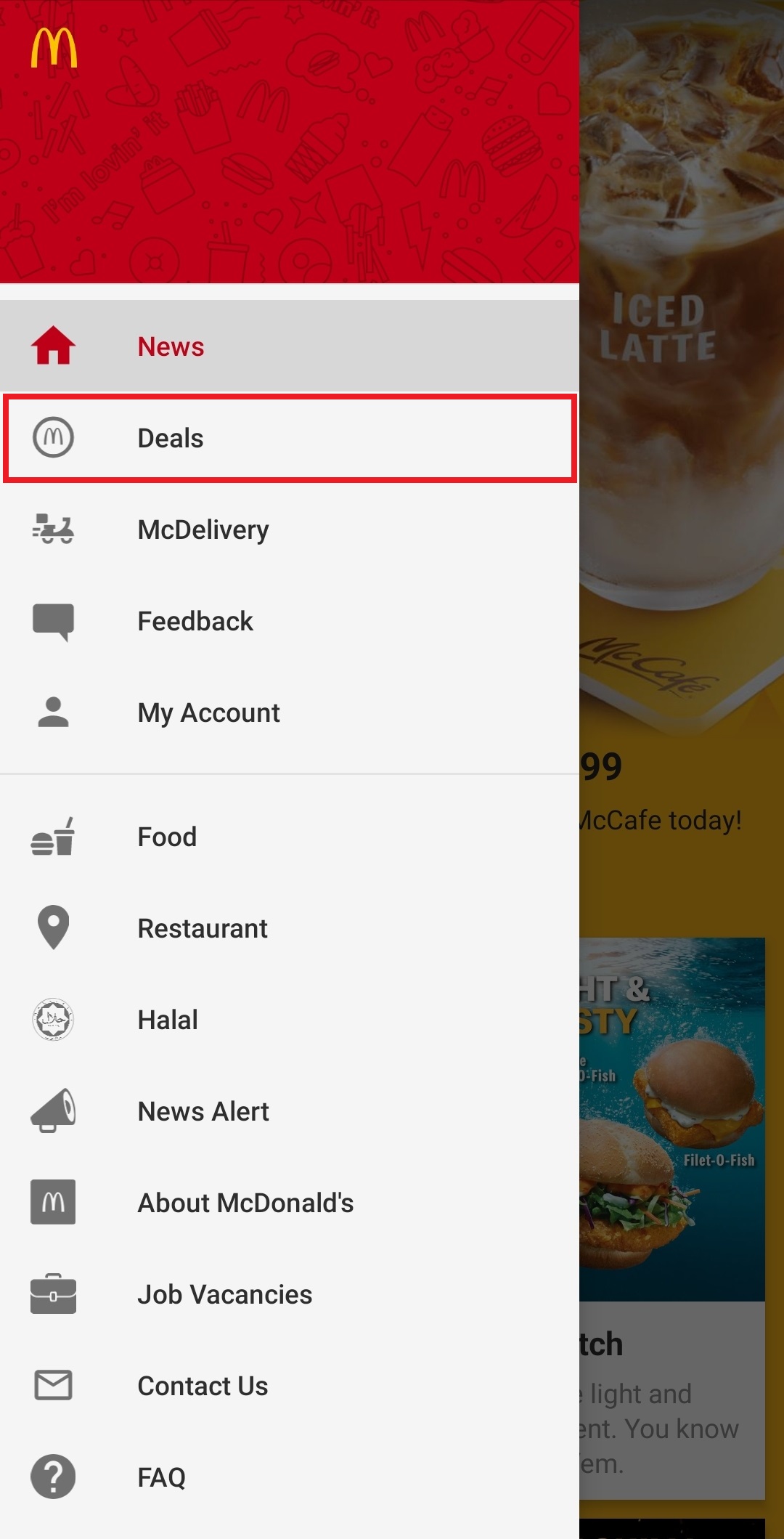Open the Feedback page

click(x=195, y=621)
